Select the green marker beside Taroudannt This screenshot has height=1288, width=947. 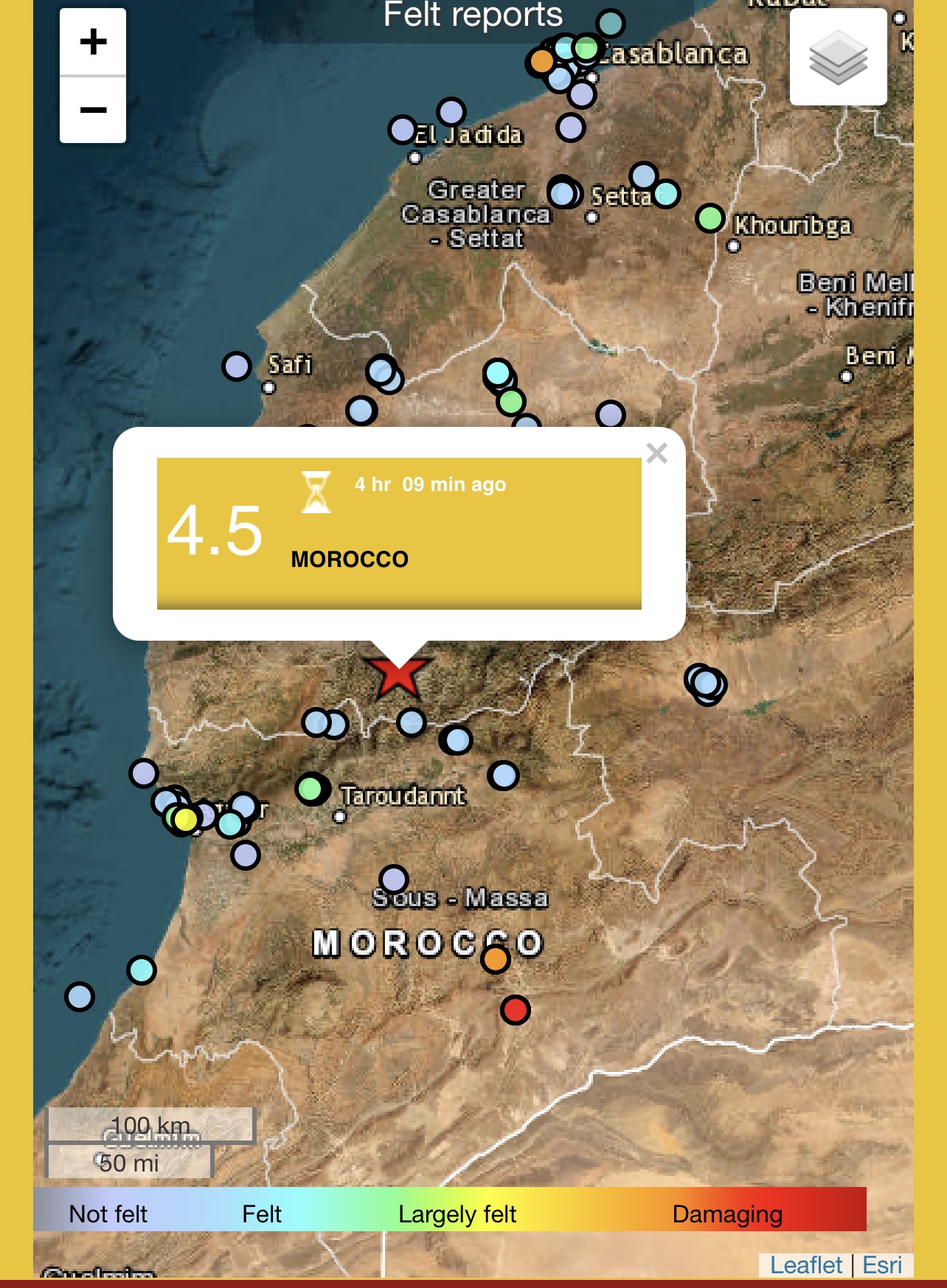click(x=311, y=789)
